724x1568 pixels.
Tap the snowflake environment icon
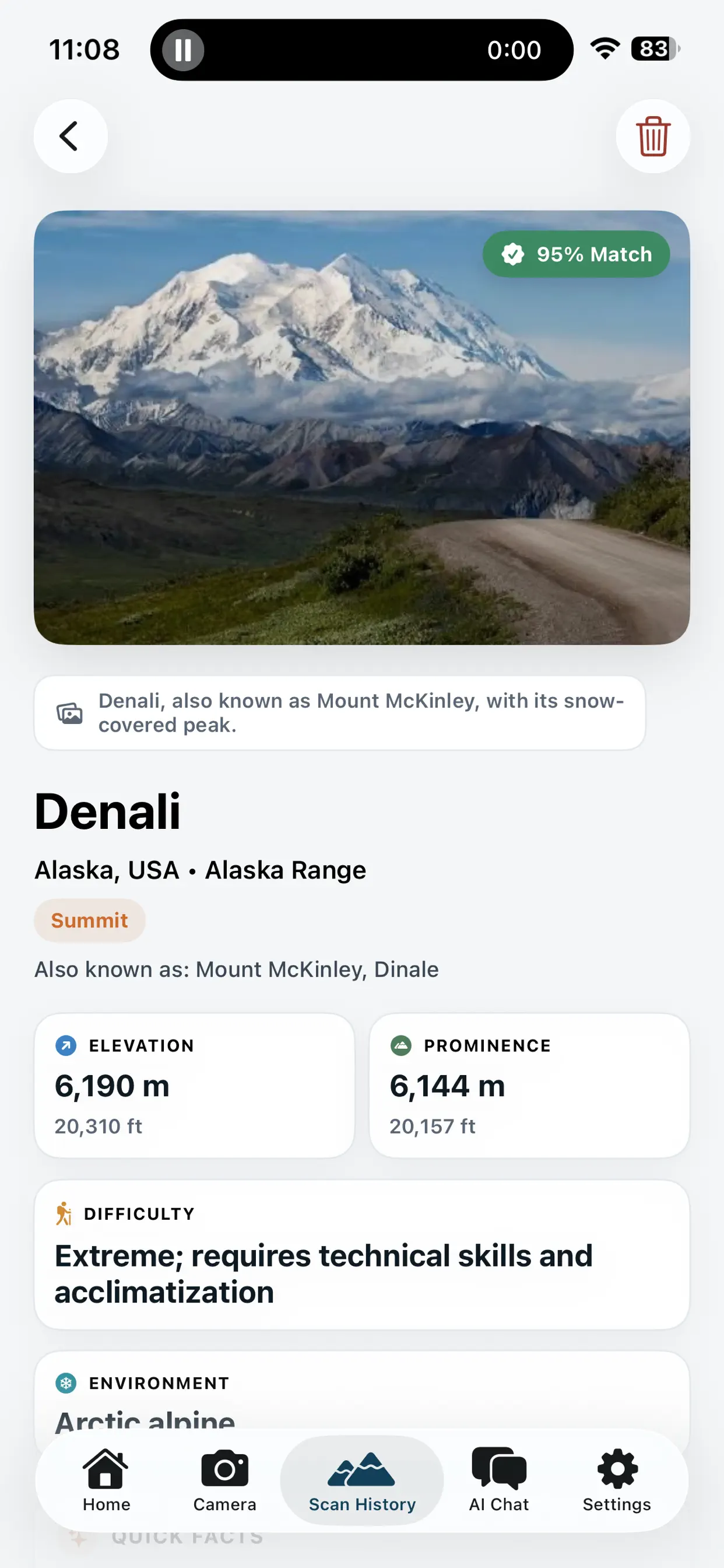[x=66, y=1382]
